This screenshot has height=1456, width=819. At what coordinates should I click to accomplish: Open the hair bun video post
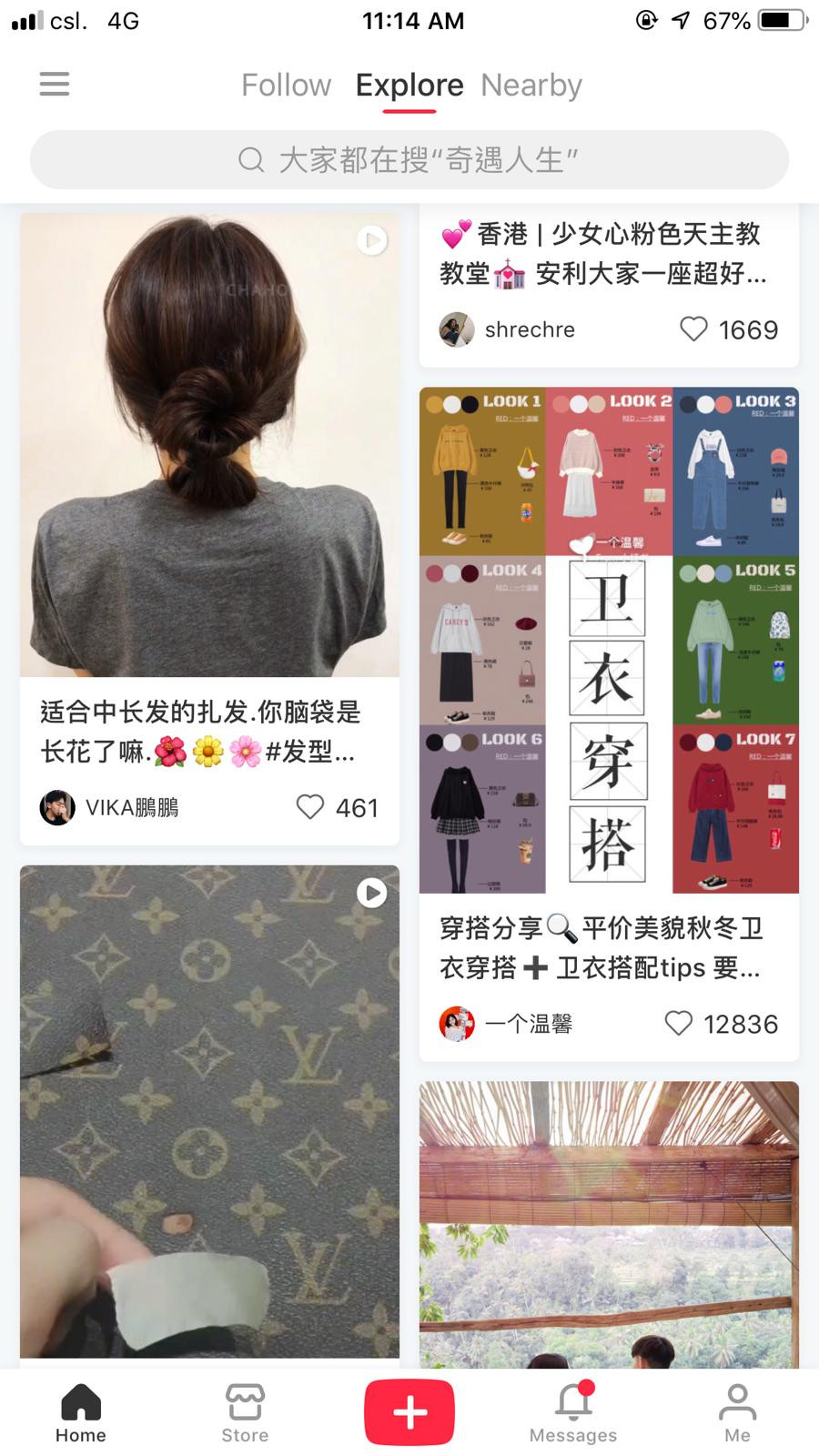point(209,445)
